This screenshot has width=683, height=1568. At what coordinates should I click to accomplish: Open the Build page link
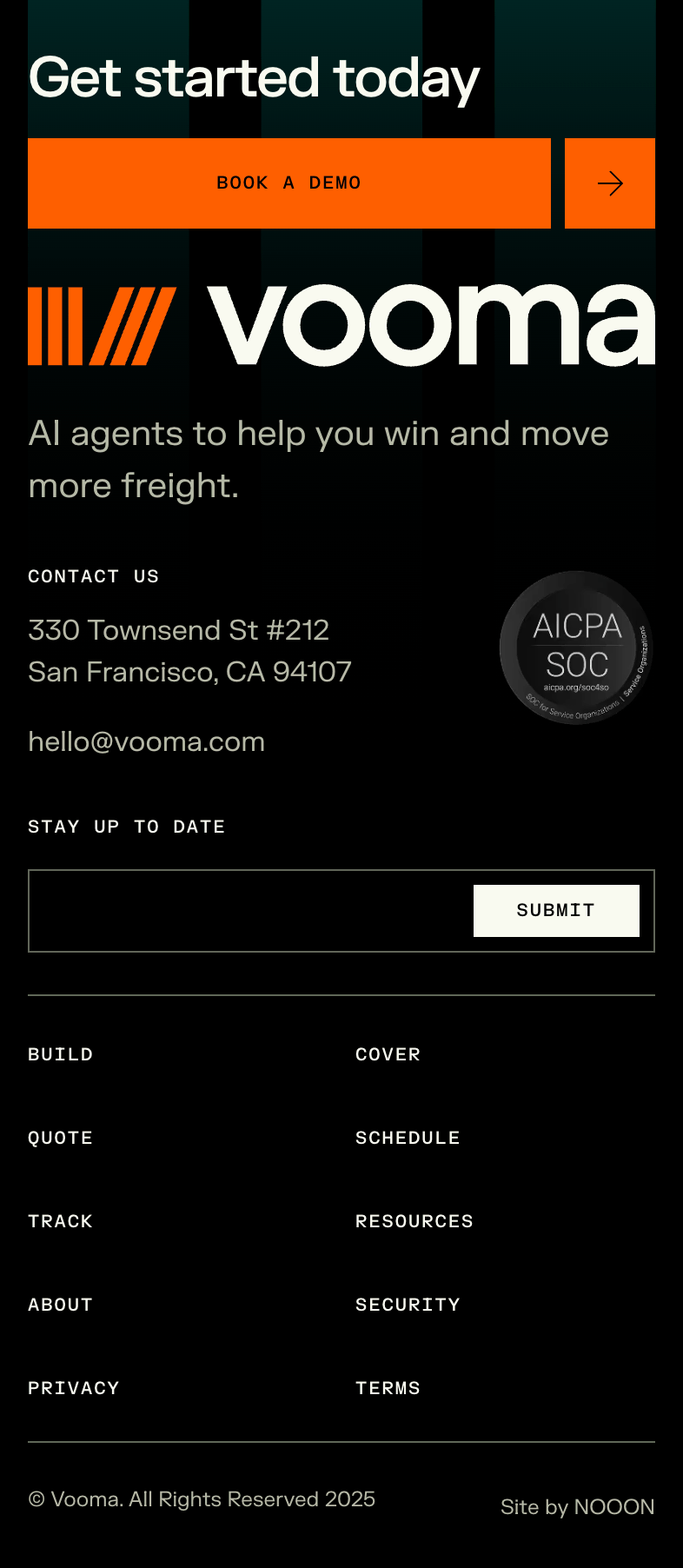pyautogui.click(x=60, y=1054)
